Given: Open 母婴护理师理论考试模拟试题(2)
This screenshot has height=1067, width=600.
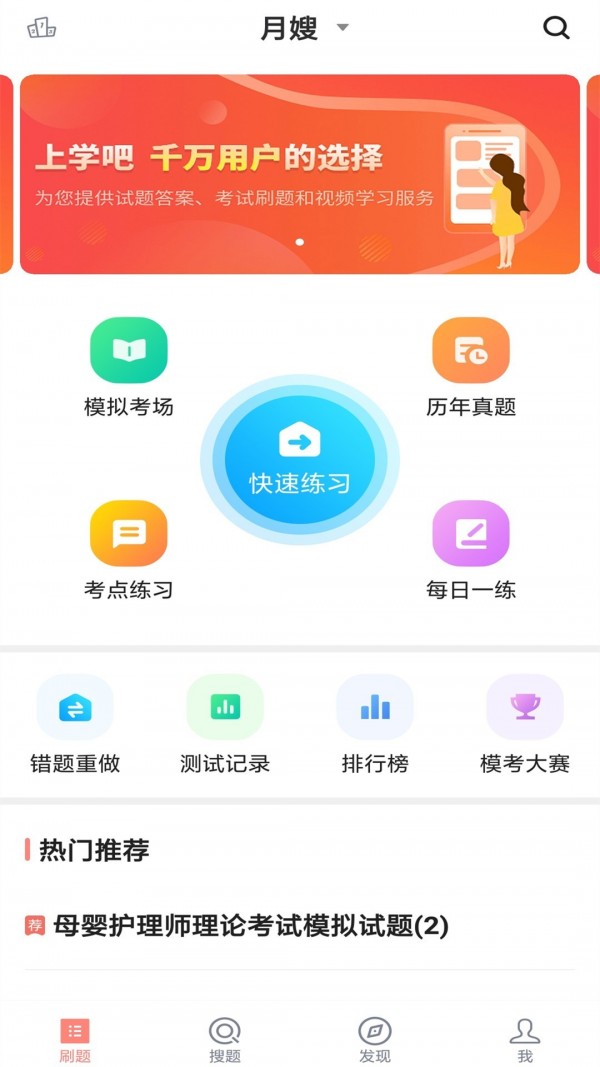Looking at the screenshot, I should 250,926.
